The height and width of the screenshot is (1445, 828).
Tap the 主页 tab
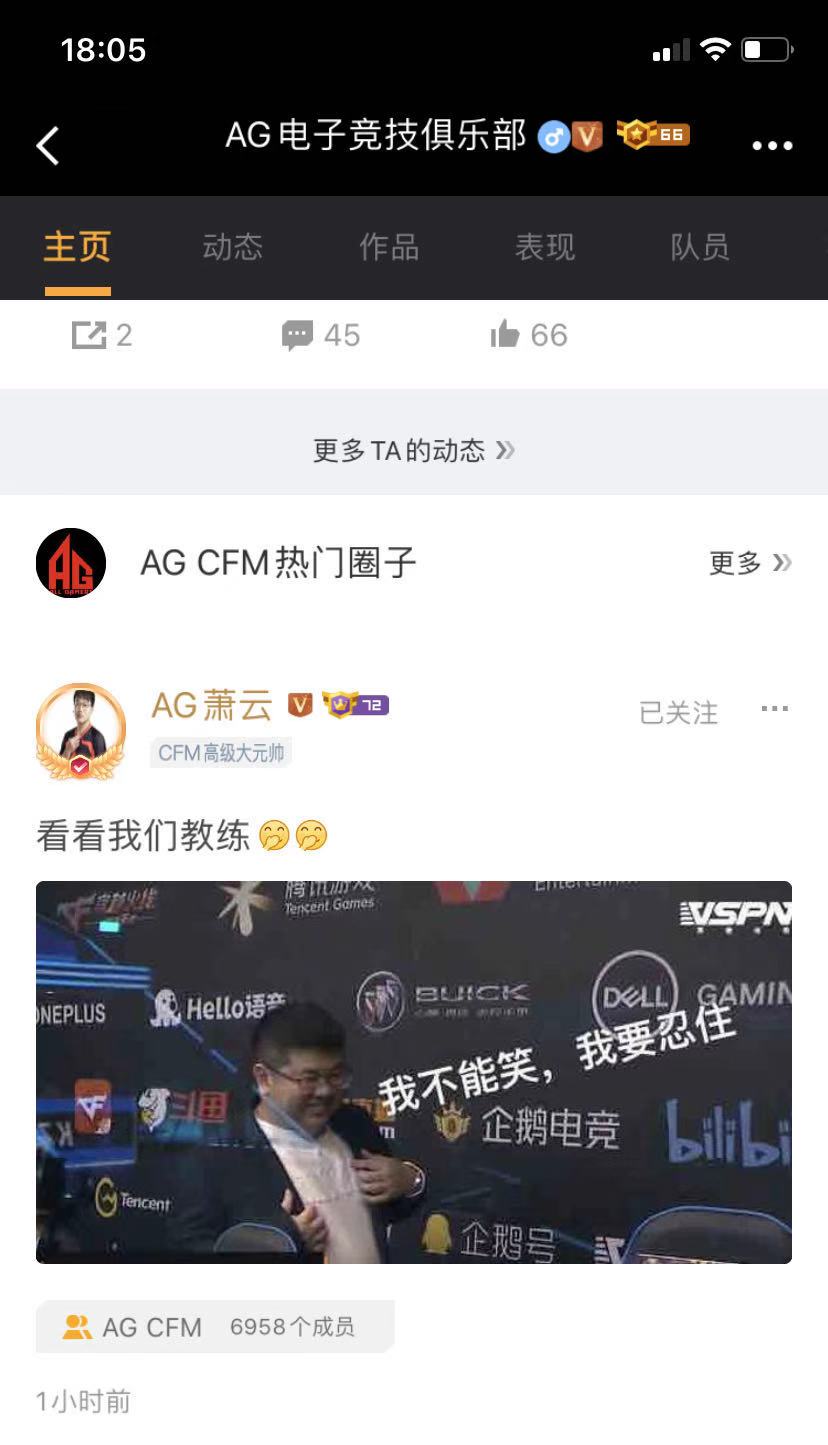pos(77,247)
